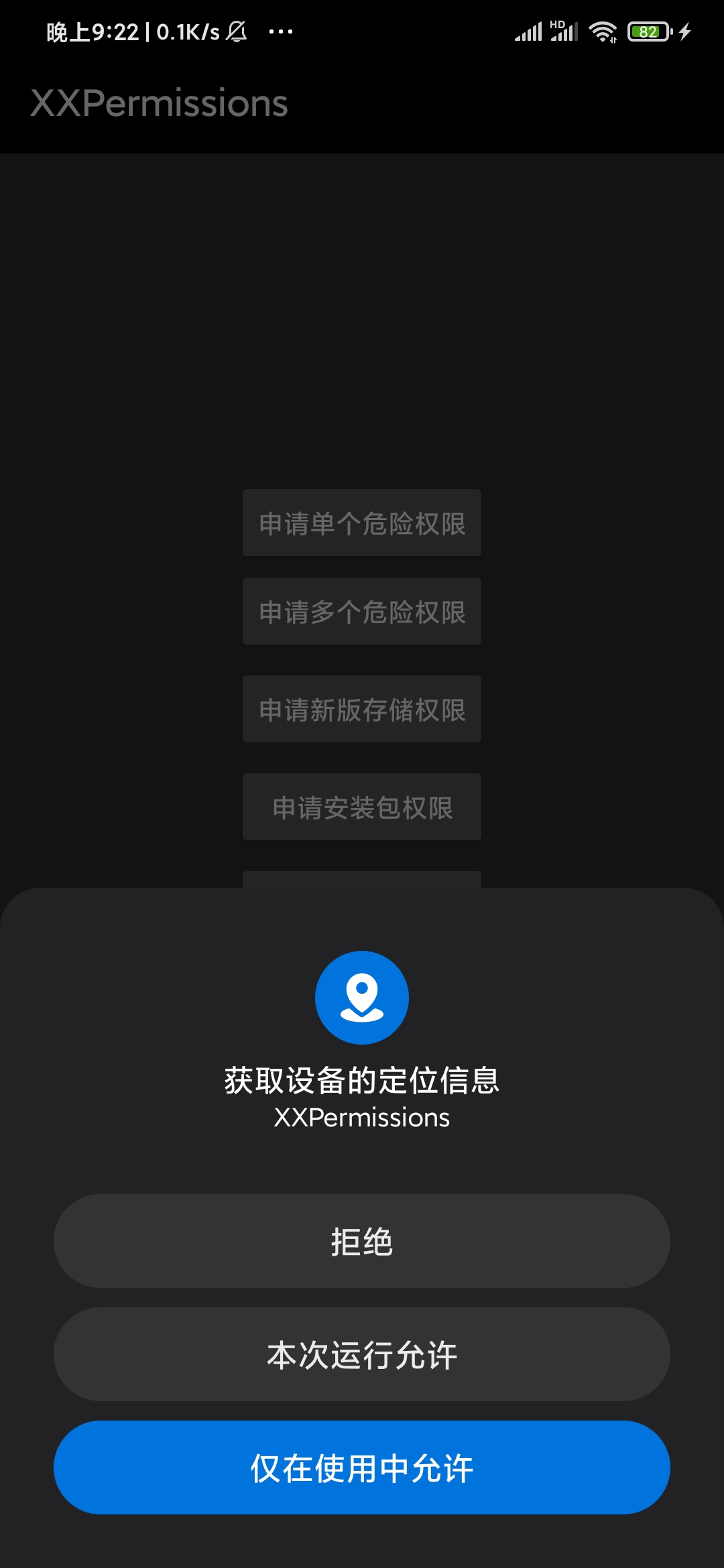Tap the 申请多个危险权限 button
724x1568 pixels.
(361, 611)
